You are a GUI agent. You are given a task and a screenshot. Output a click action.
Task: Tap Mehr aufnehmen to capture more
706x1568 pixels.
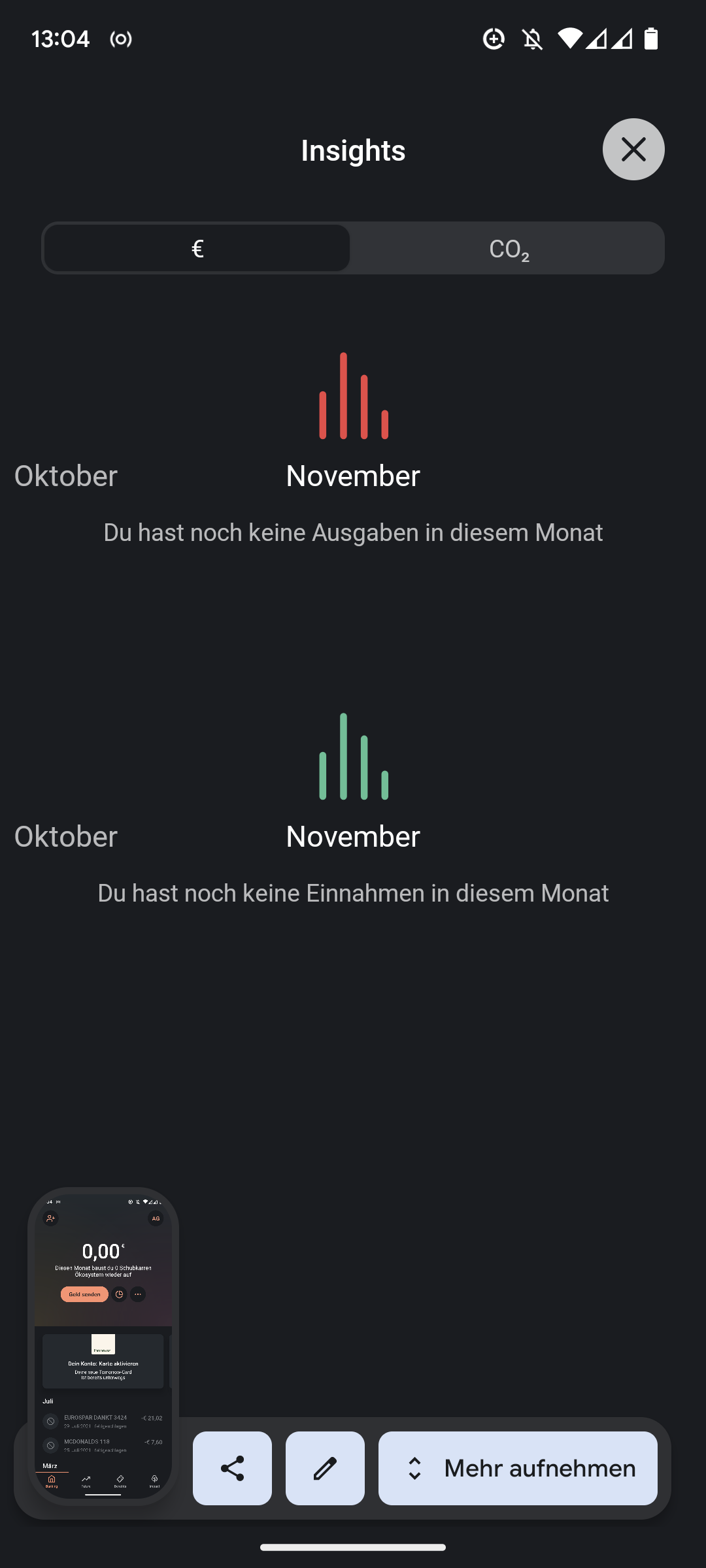pyautogui.click(x=518, y=1468)
